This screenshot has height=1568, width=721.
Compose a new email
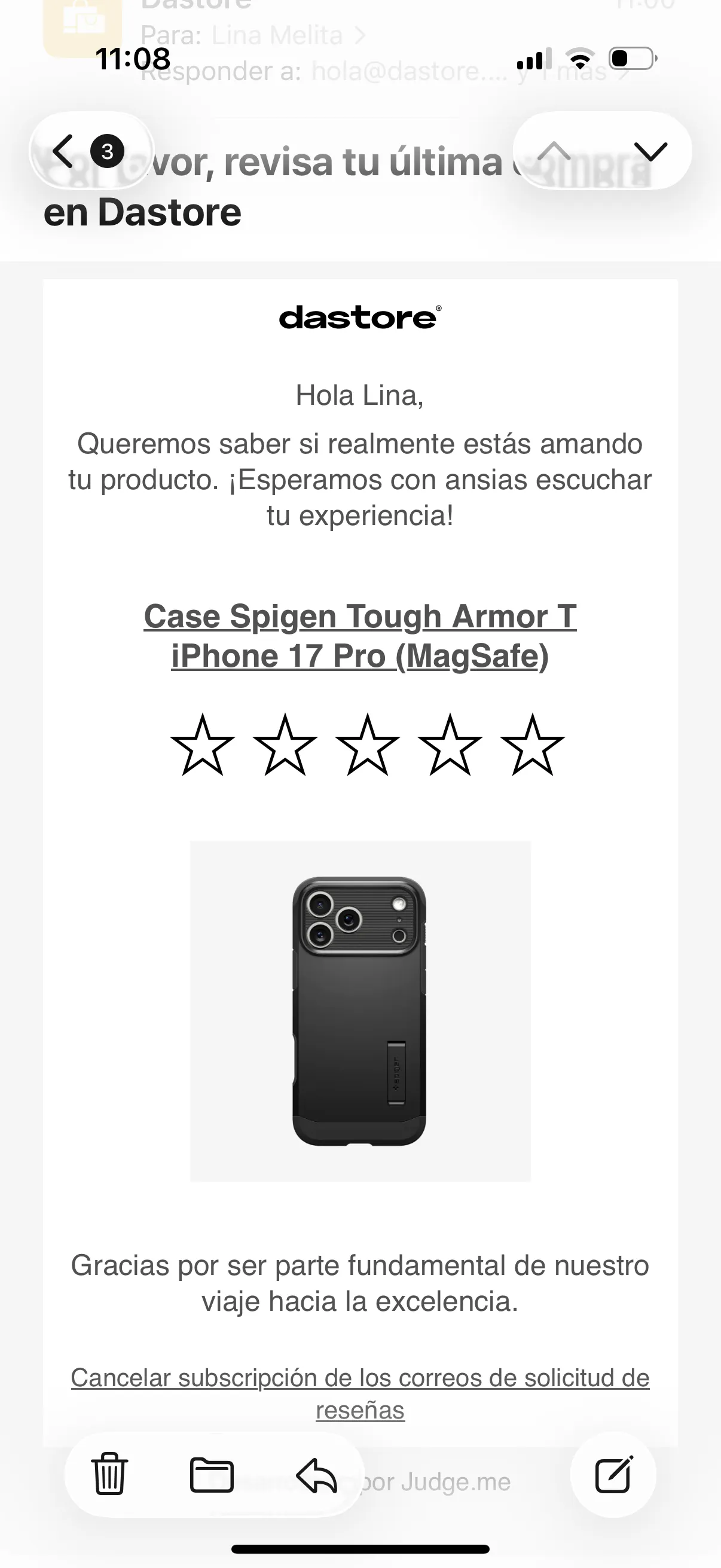tap(613, 1474)
